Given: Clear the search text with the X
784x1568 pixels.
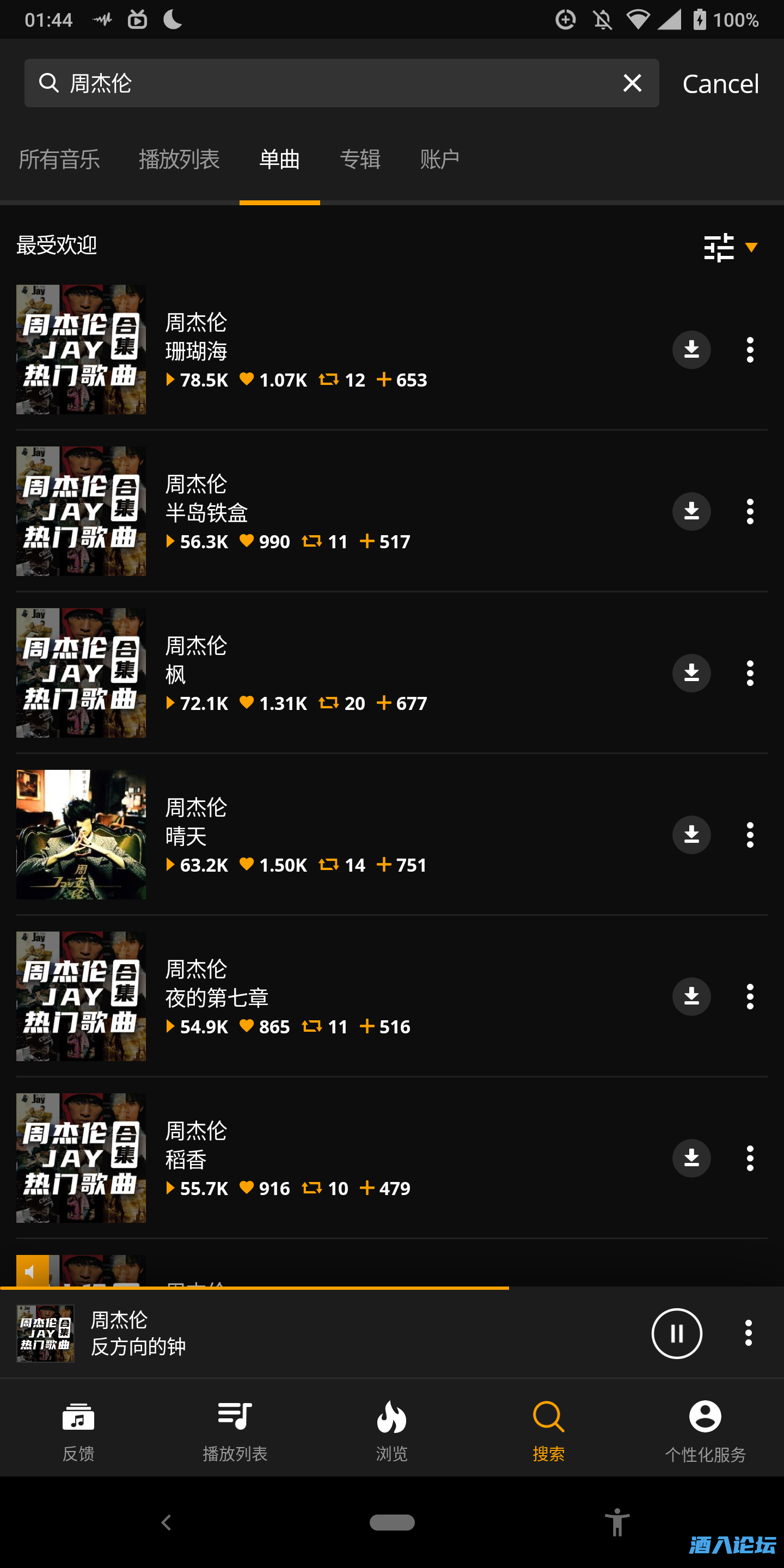Looking at the screenshot, I should point(633,83).
